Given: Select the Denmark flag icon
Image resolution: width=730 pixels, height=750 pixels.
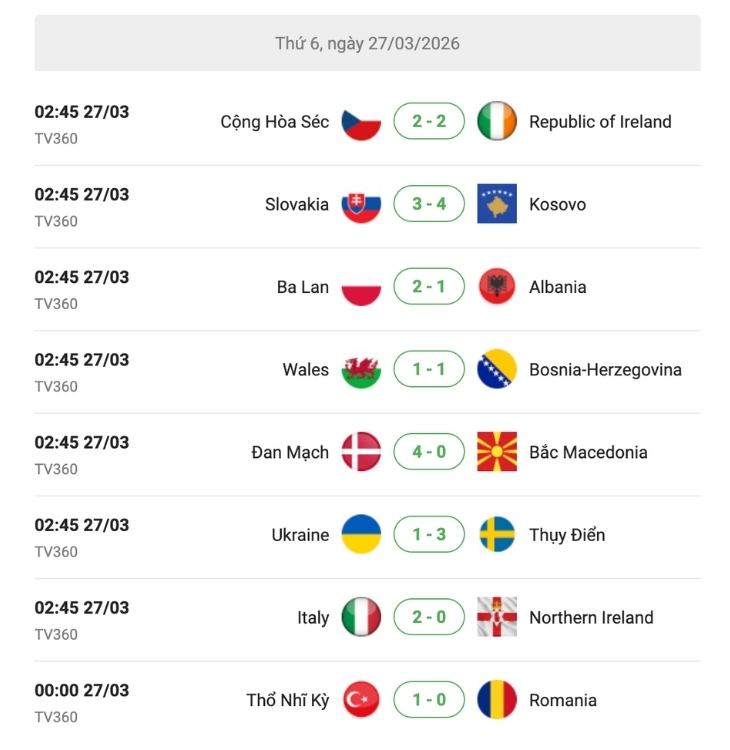Looking at the screenshot, I should pos(361,452).
